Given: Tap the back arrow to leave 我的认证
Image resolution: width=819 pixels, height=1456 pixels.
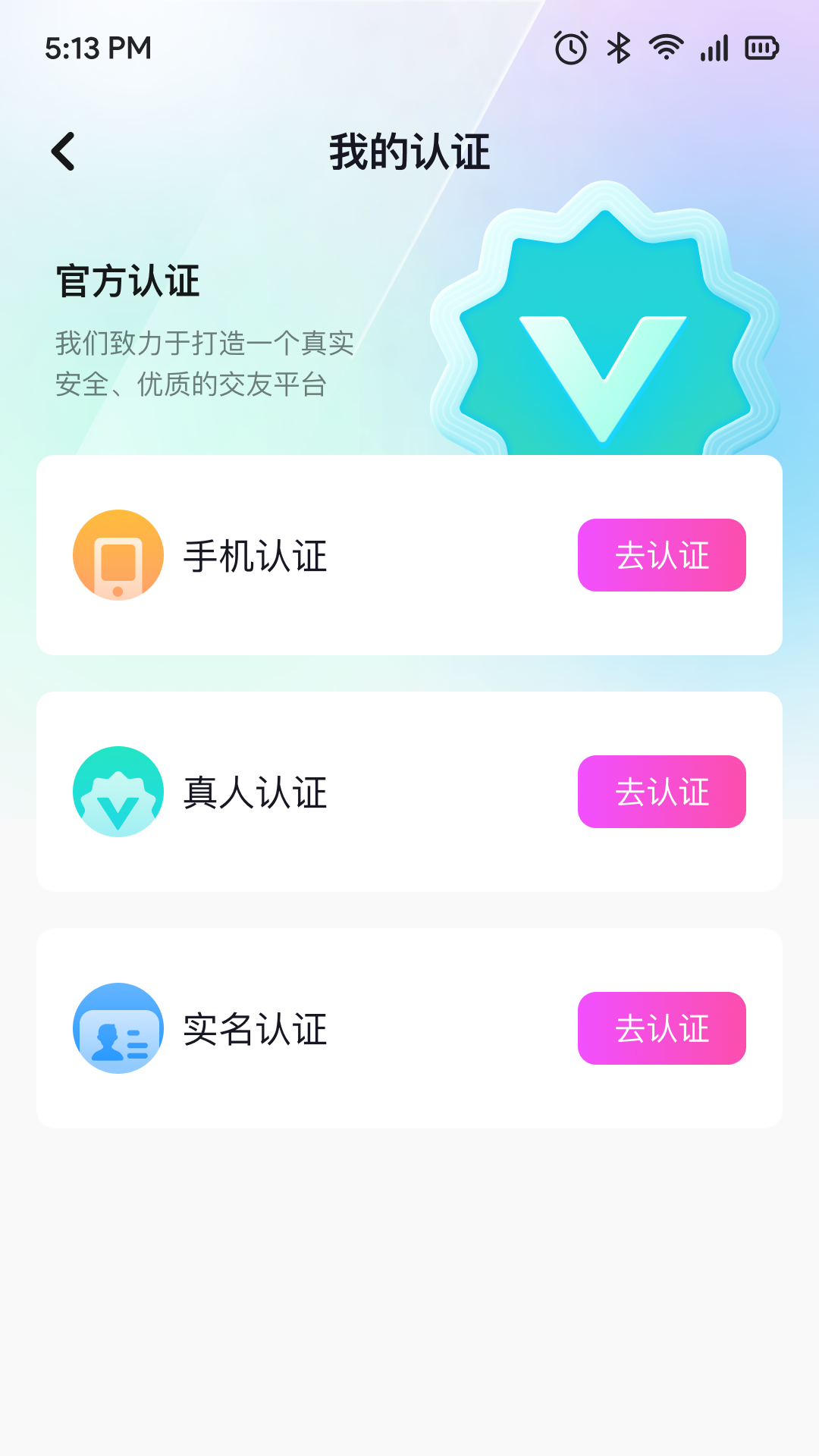Looking at the screenshot, I should 64,151.
